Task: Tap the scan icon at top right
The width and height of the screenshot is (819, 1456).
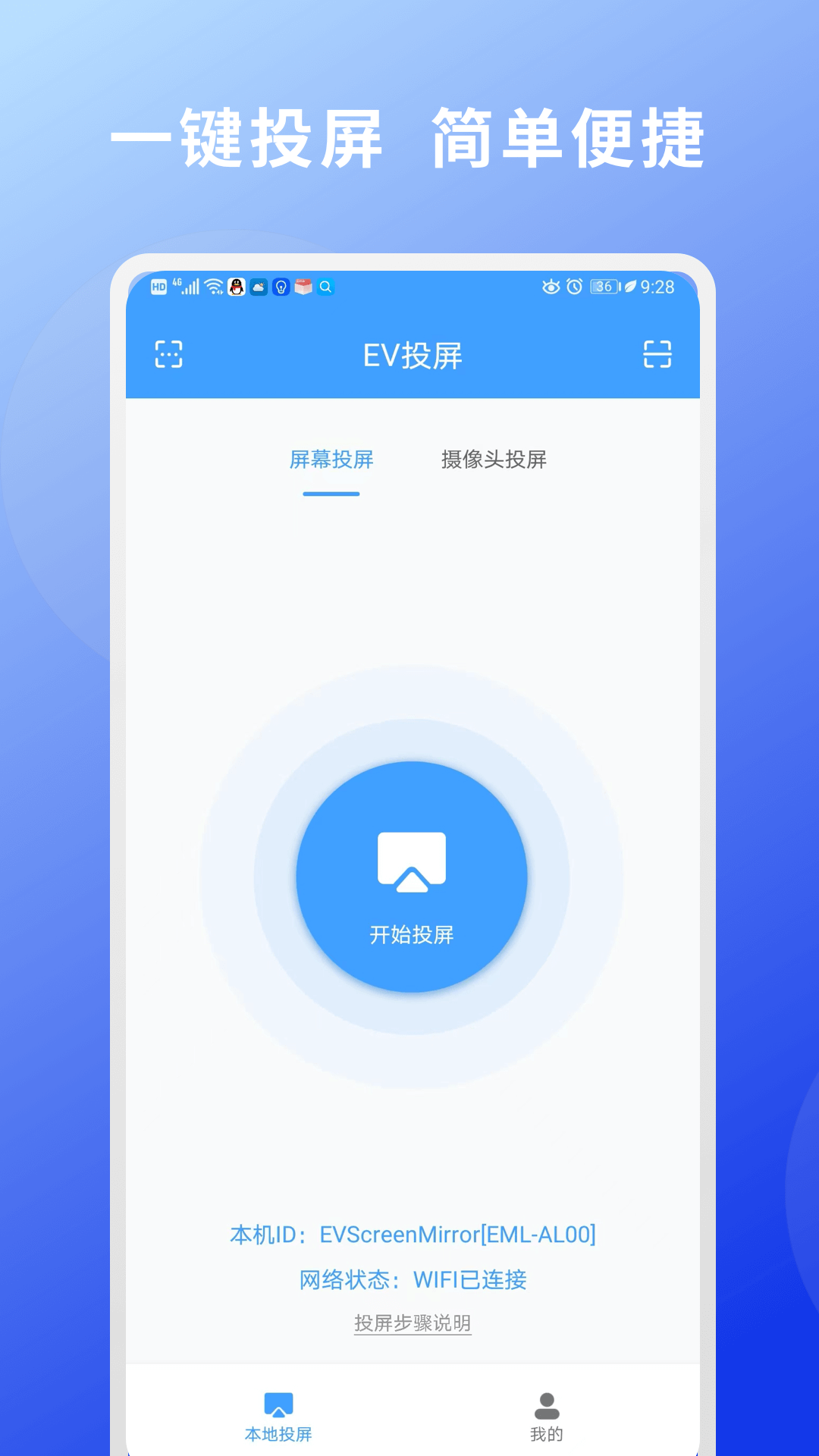Action: coord(657,355)
